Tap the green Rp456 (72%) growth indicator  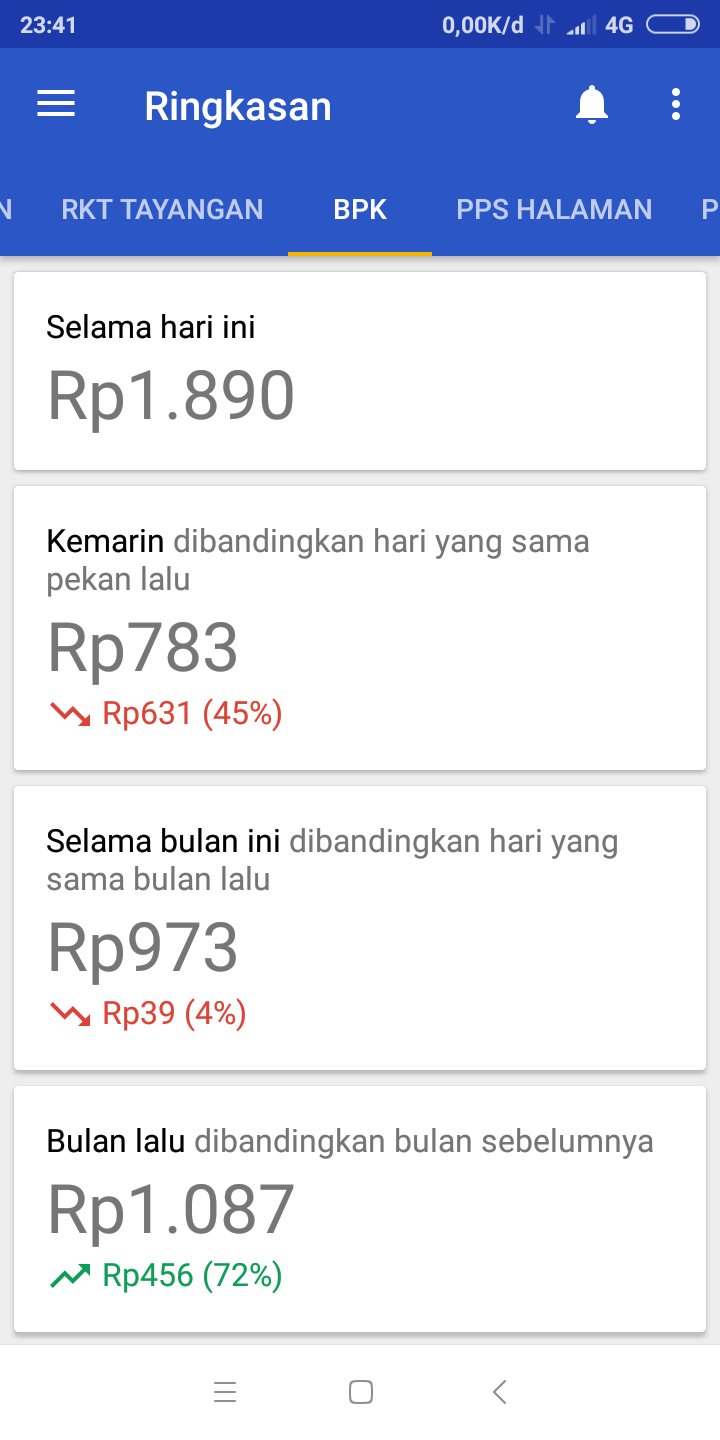point(166,1275)
